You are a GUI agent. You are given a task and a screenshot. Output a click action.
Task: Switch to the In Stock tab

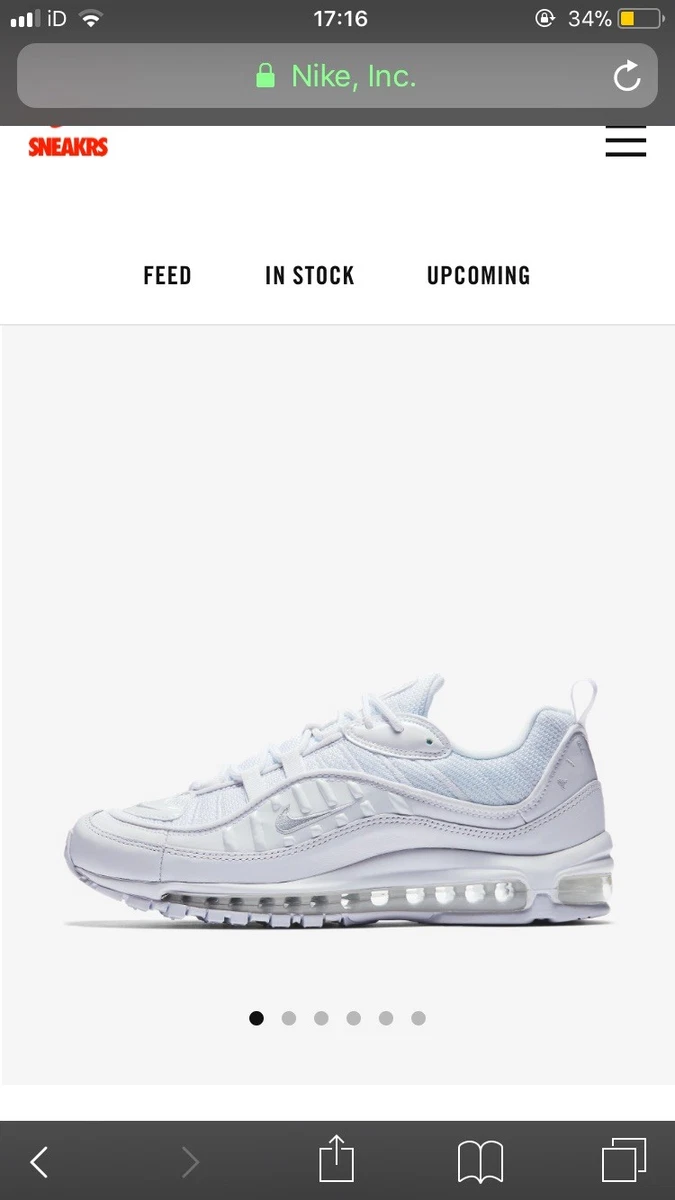coord(309,275)
